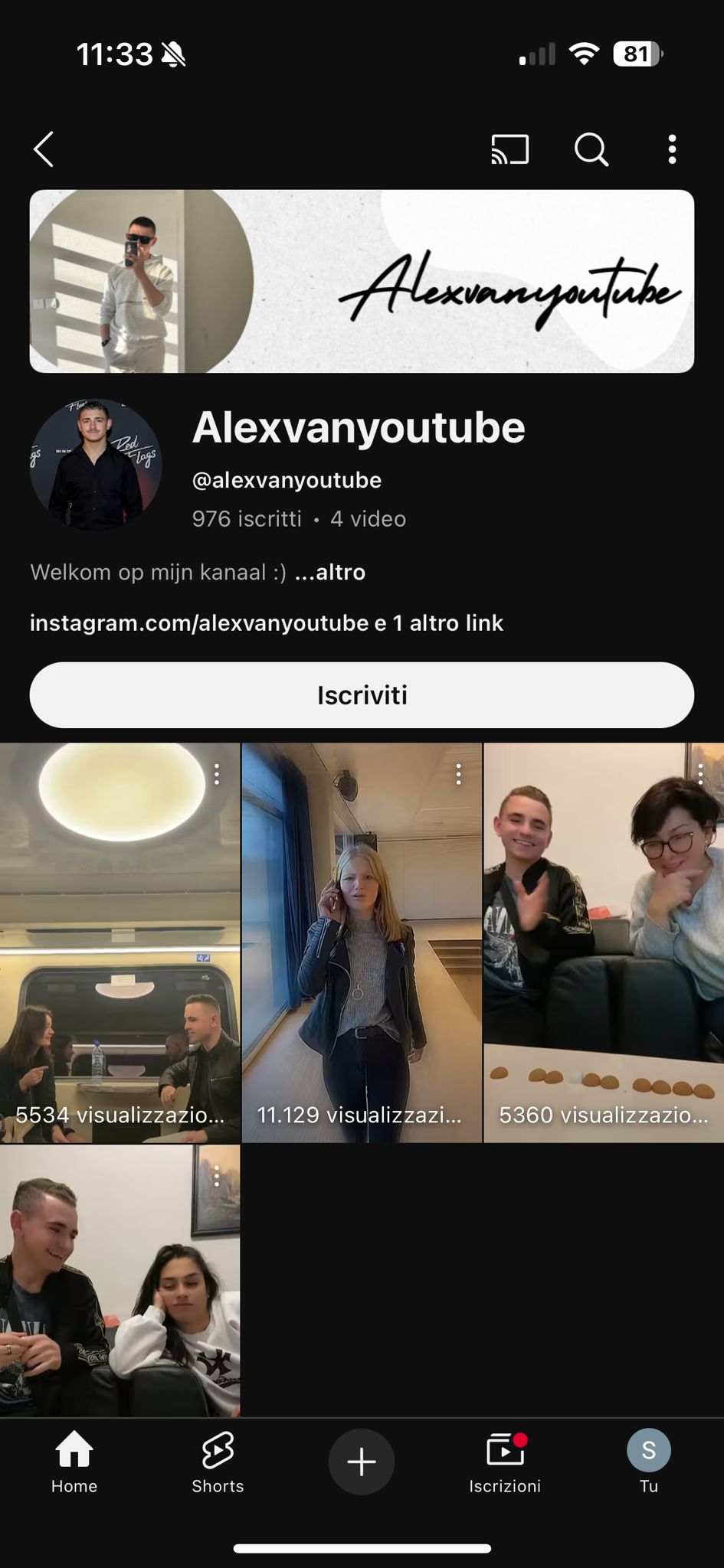Switch to the Shorts tab
The height and width of the screenshot is (1568, 724).
[x=218, y=1461]
